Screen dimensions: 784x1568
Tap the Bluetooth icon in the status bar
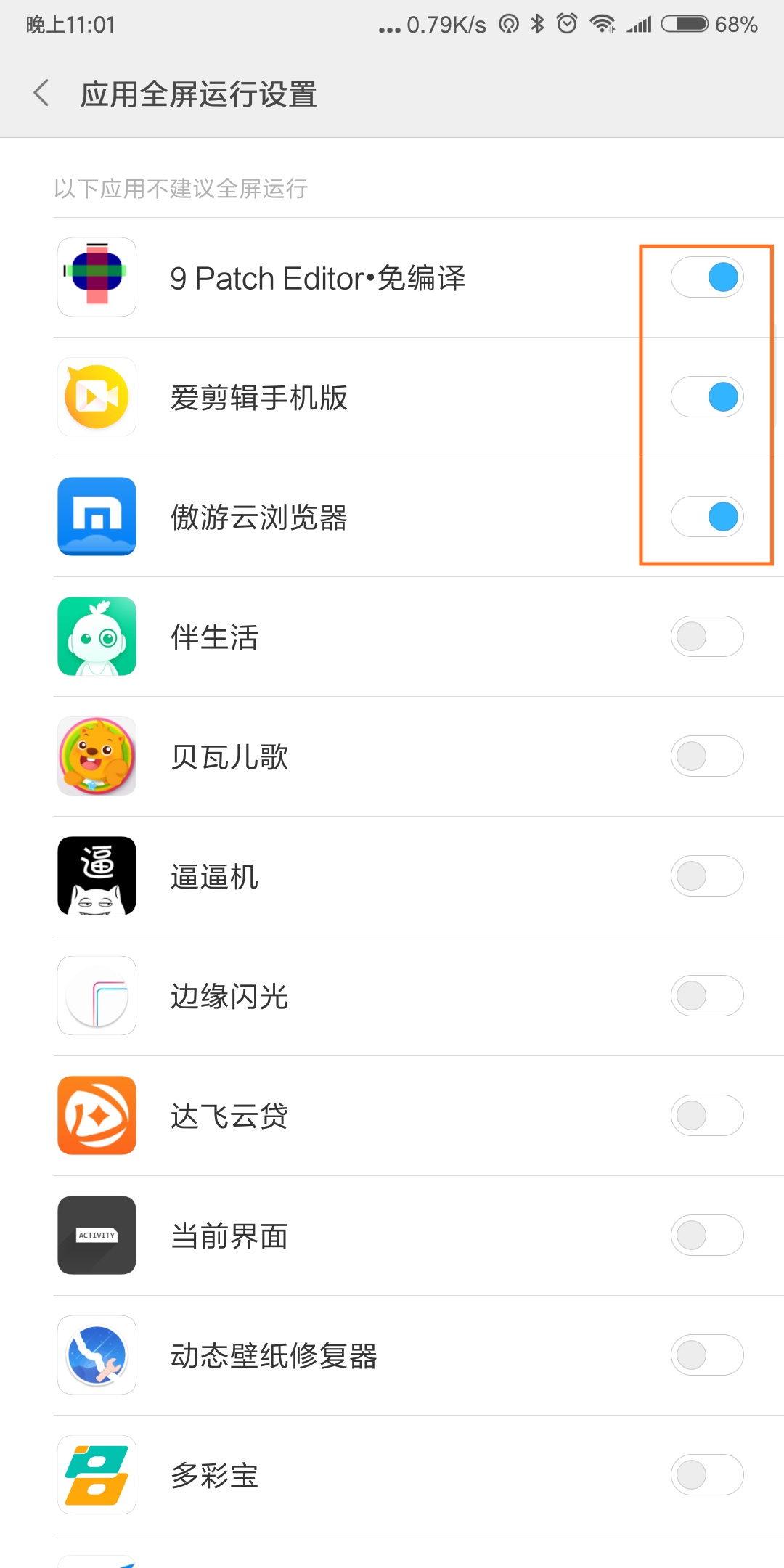click(x=536, y=24)
